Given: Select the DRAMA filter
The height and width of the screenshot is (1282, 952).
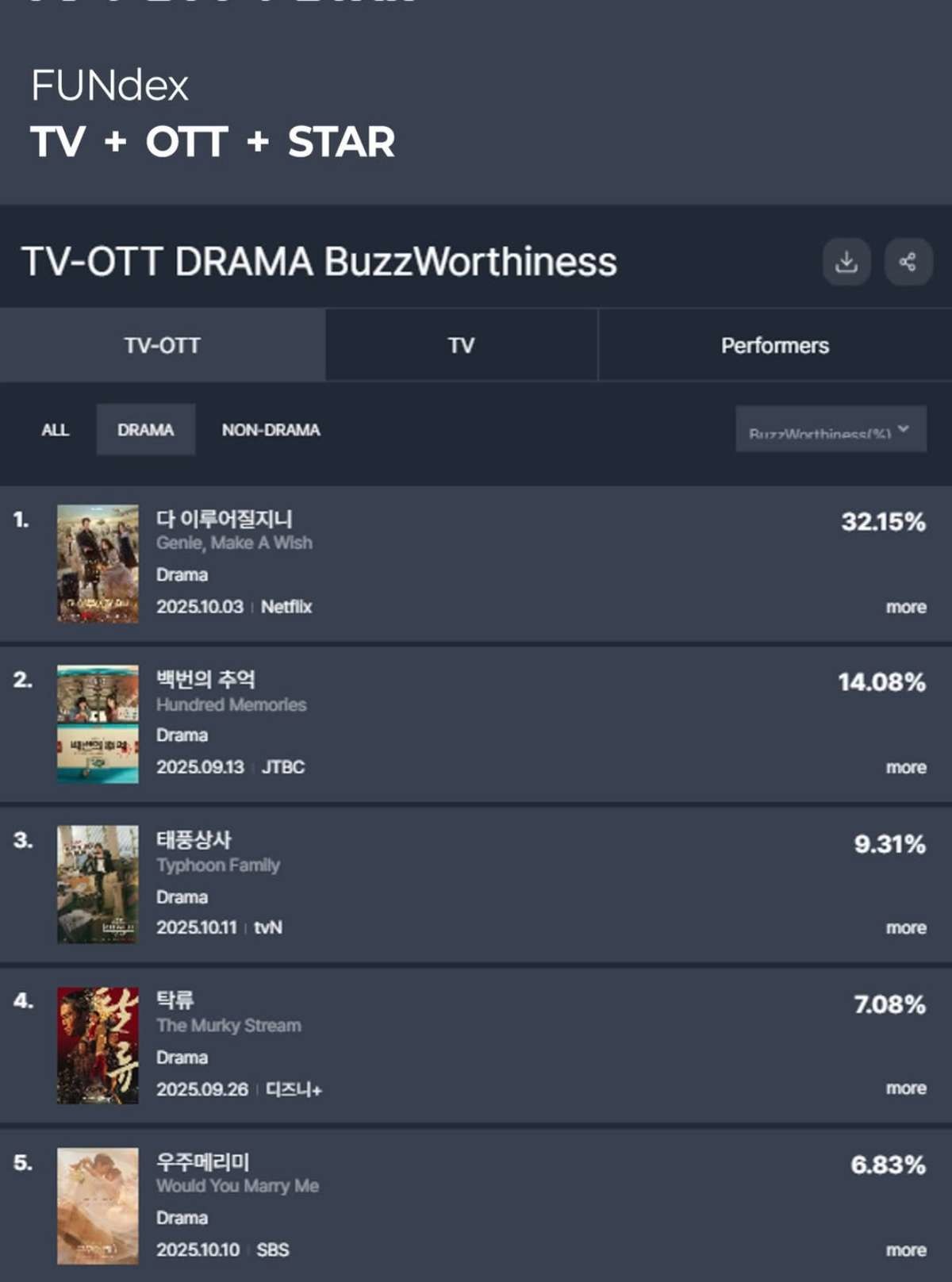Looking at the screenshot, I should coord(145,430).
